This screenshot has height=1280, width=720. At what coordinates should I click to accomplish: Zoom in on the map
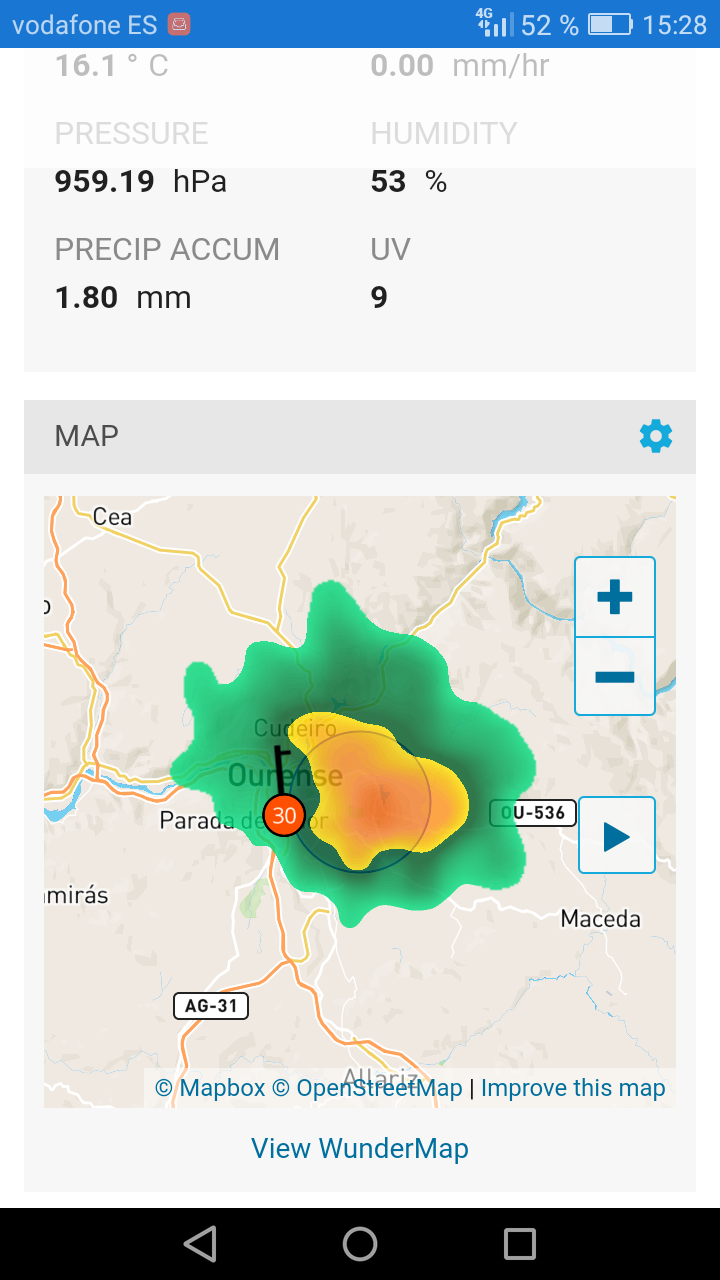(615, 597)
